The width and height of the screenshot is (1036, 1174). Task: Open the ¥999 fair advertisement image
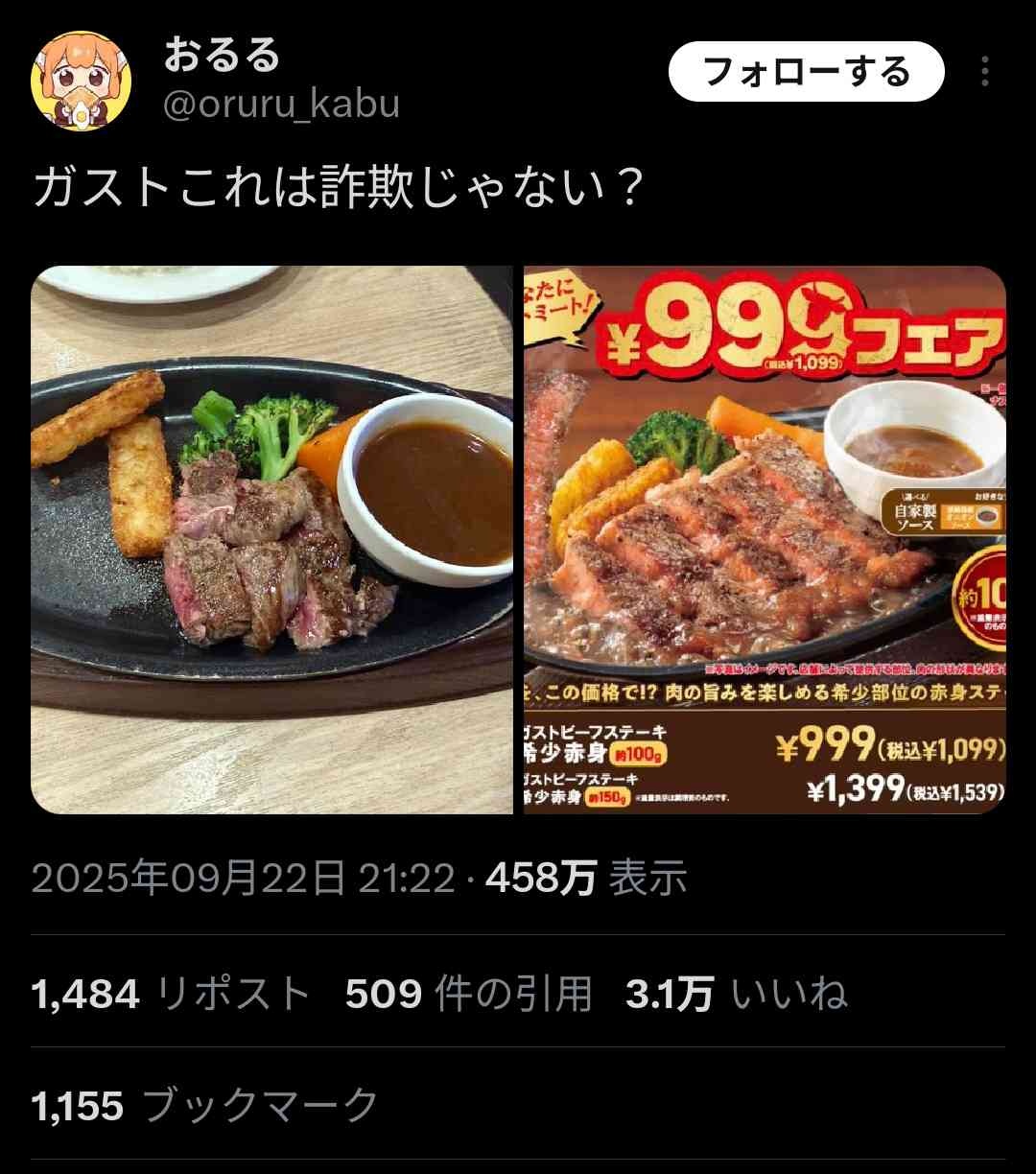[x=765, y=539]
